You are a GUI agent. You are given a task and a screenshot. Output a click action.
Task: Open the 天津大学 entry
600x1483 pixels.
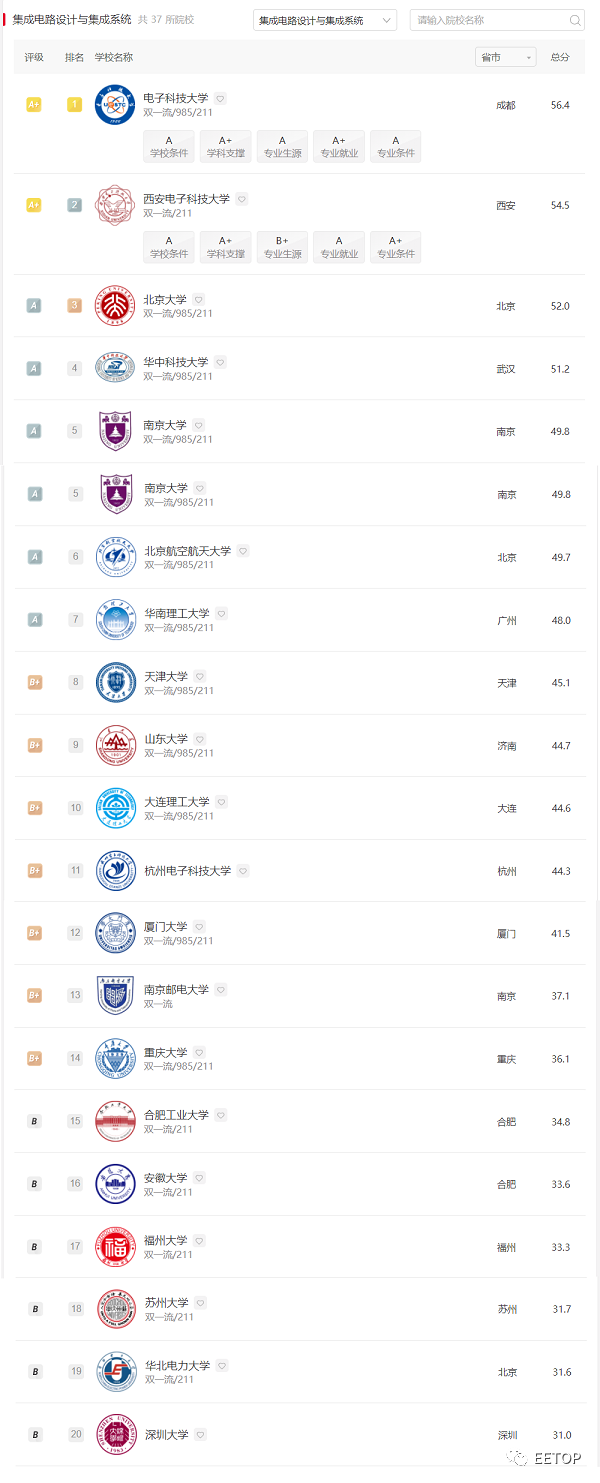166,676
